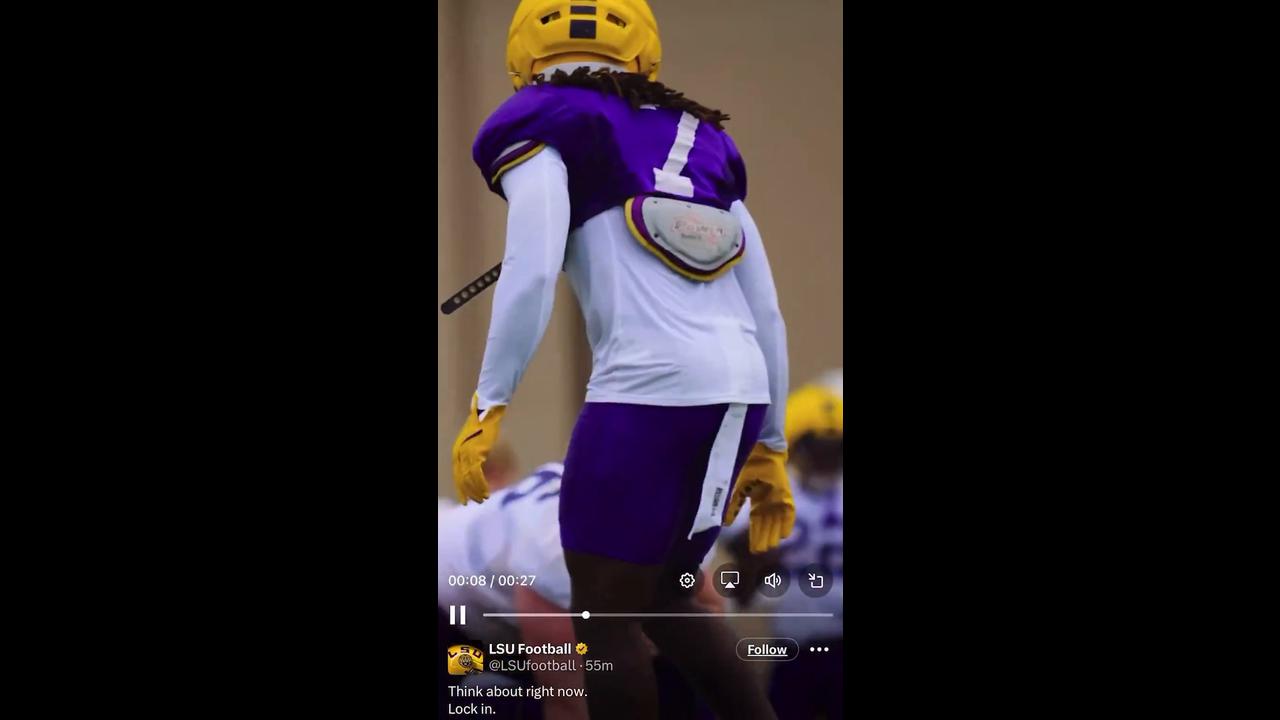Rotate video to fullscreen orientation
Image resolution: width=1280 pixels, height=720 pixels.
pos(816,580)
